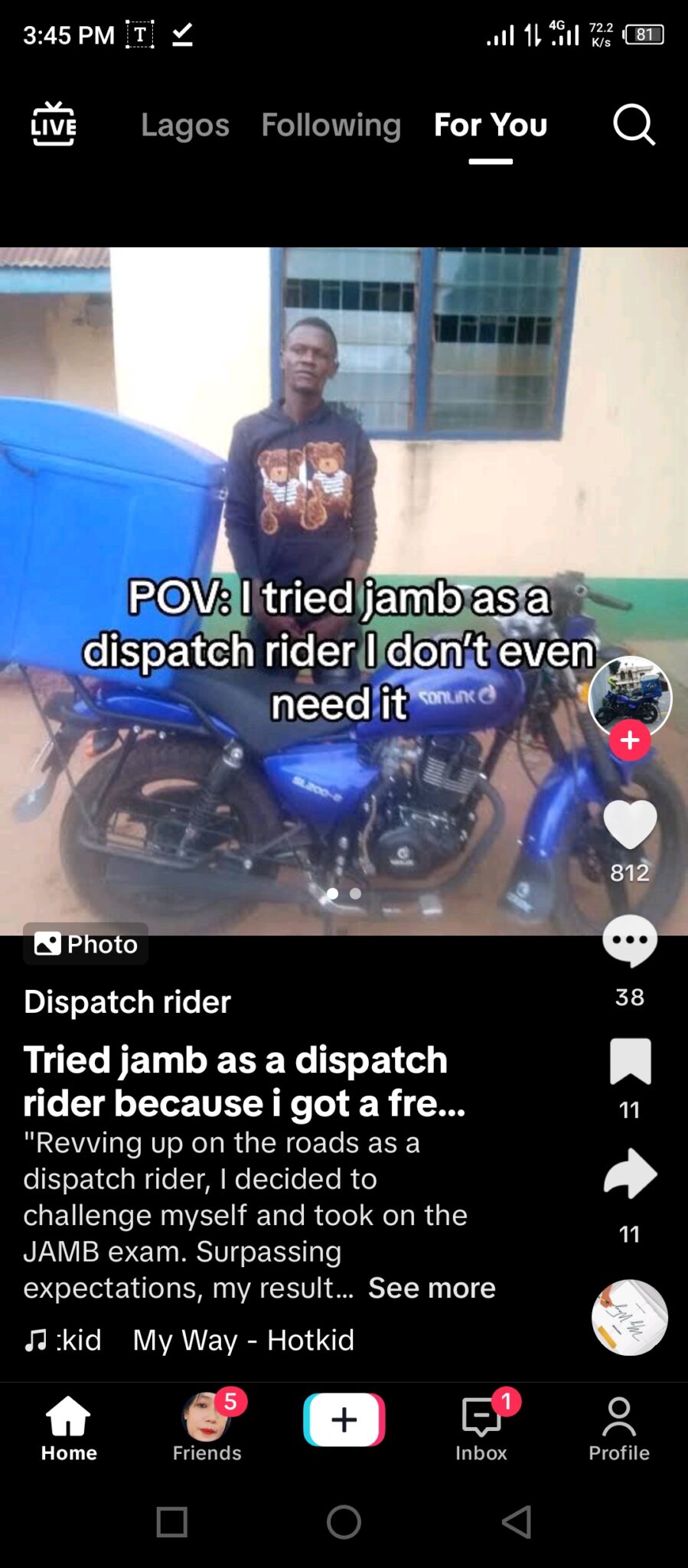
Task: Follow the creator with the plus button
Action: [x=629, y=740]
